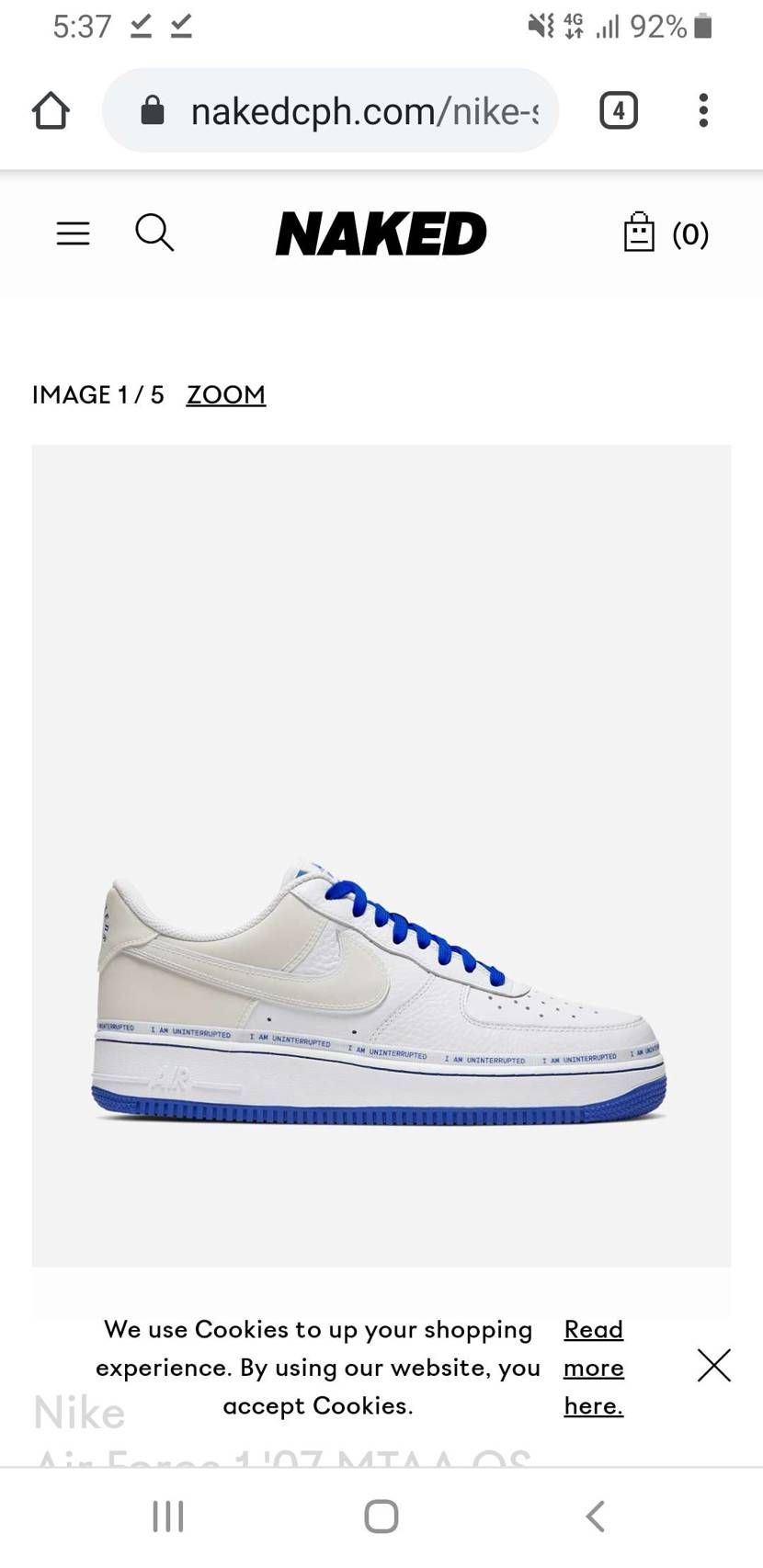Open the browser's three-dot overflow menu
Viewport: 763px width, 1568px height.
pos(703,111)
